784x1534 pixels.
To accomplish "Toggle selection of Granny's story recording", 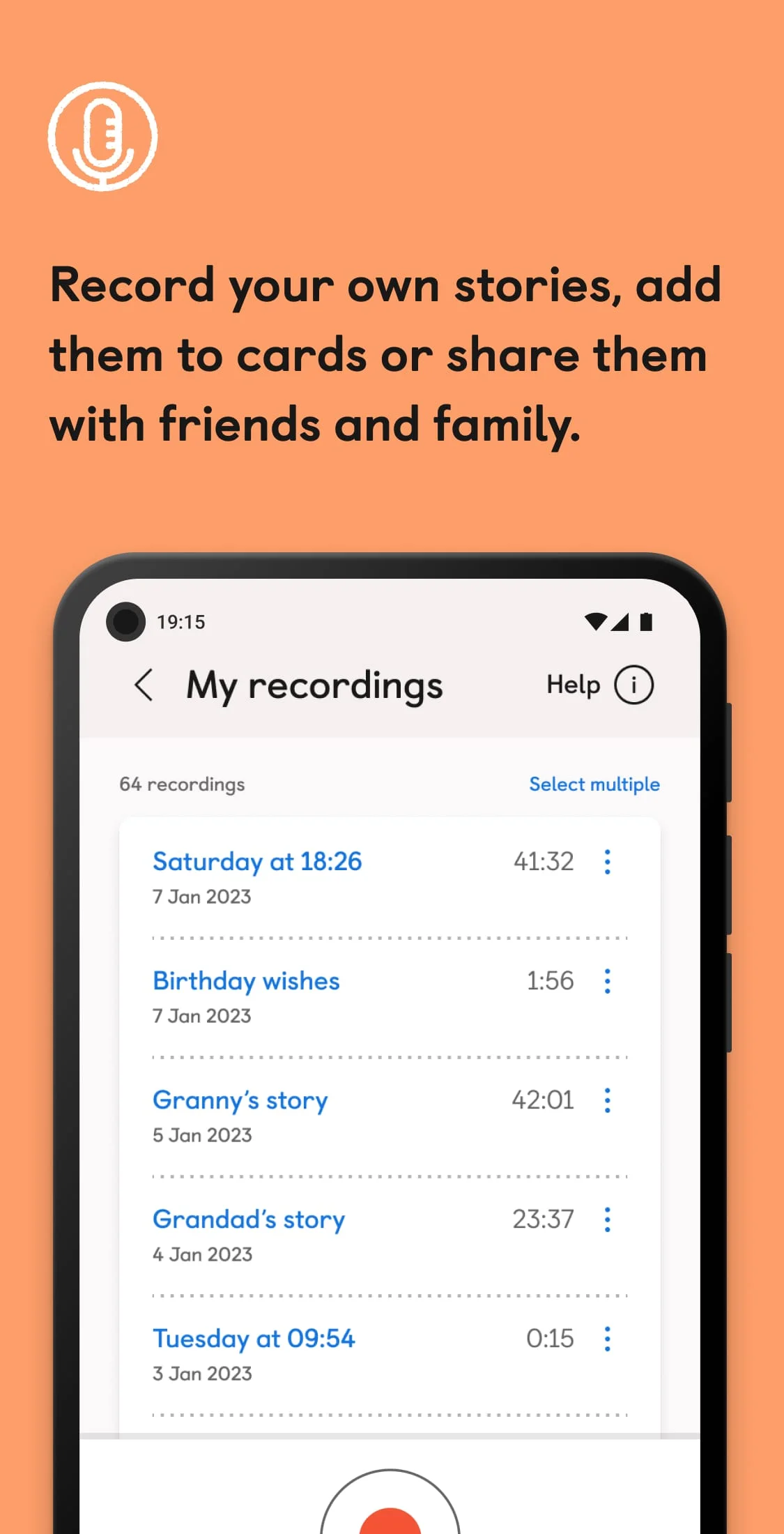I will coord(240,1100).
